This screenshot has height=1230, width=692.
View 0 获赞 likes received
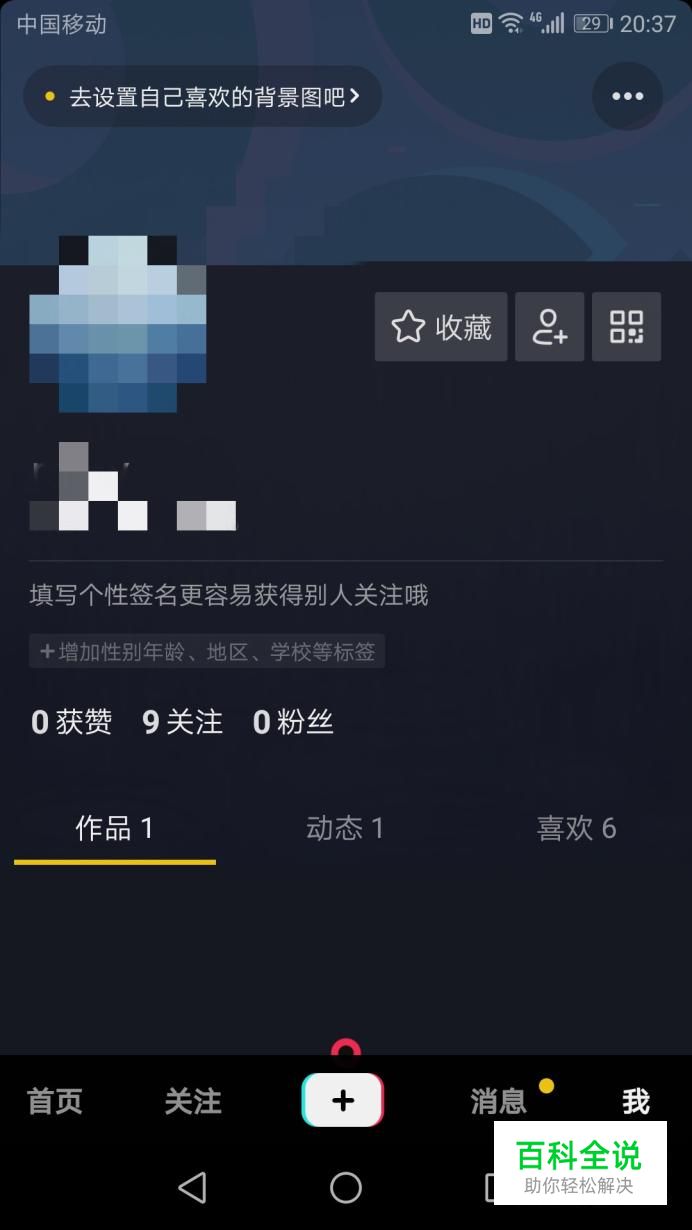click(x=72, y=722)
